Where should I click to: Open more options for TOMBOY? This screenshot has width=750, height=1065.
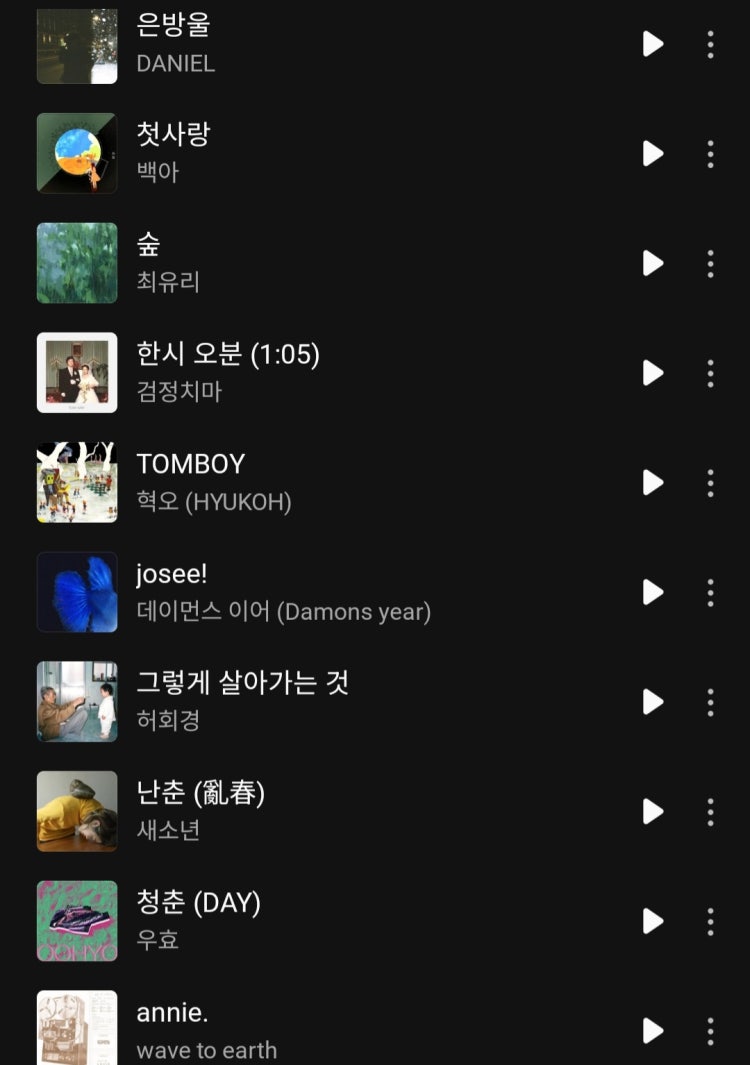point(710,483)
